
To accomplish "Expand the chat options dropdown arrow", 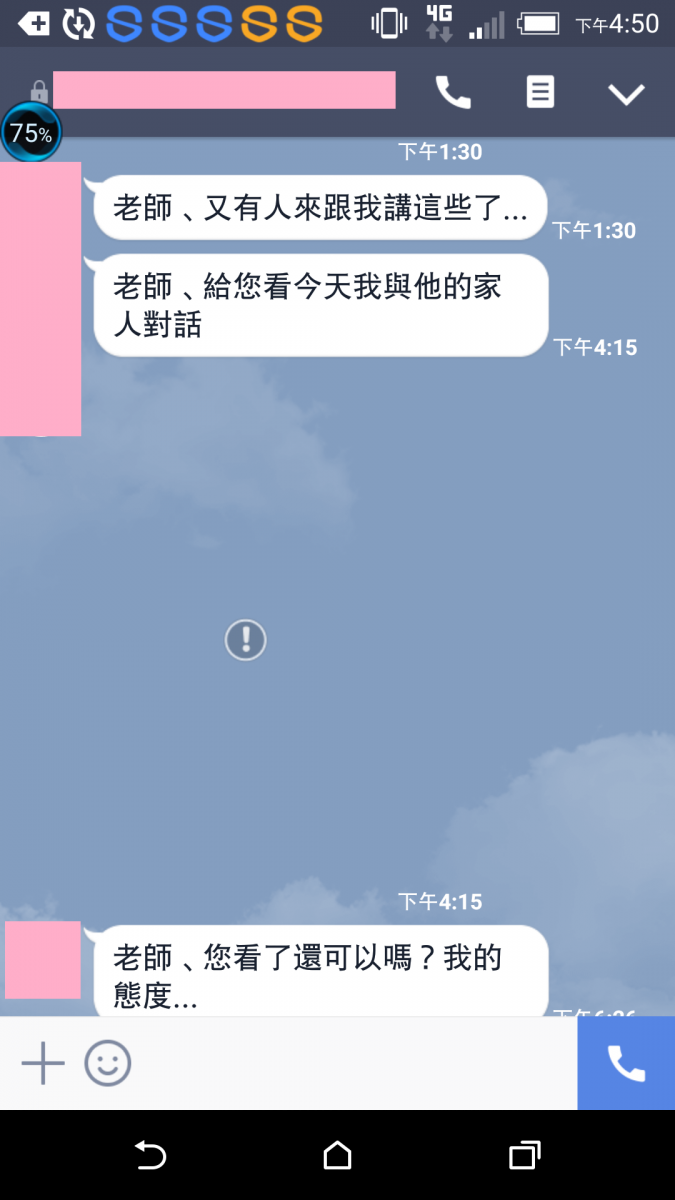I will tap(627, 94).
